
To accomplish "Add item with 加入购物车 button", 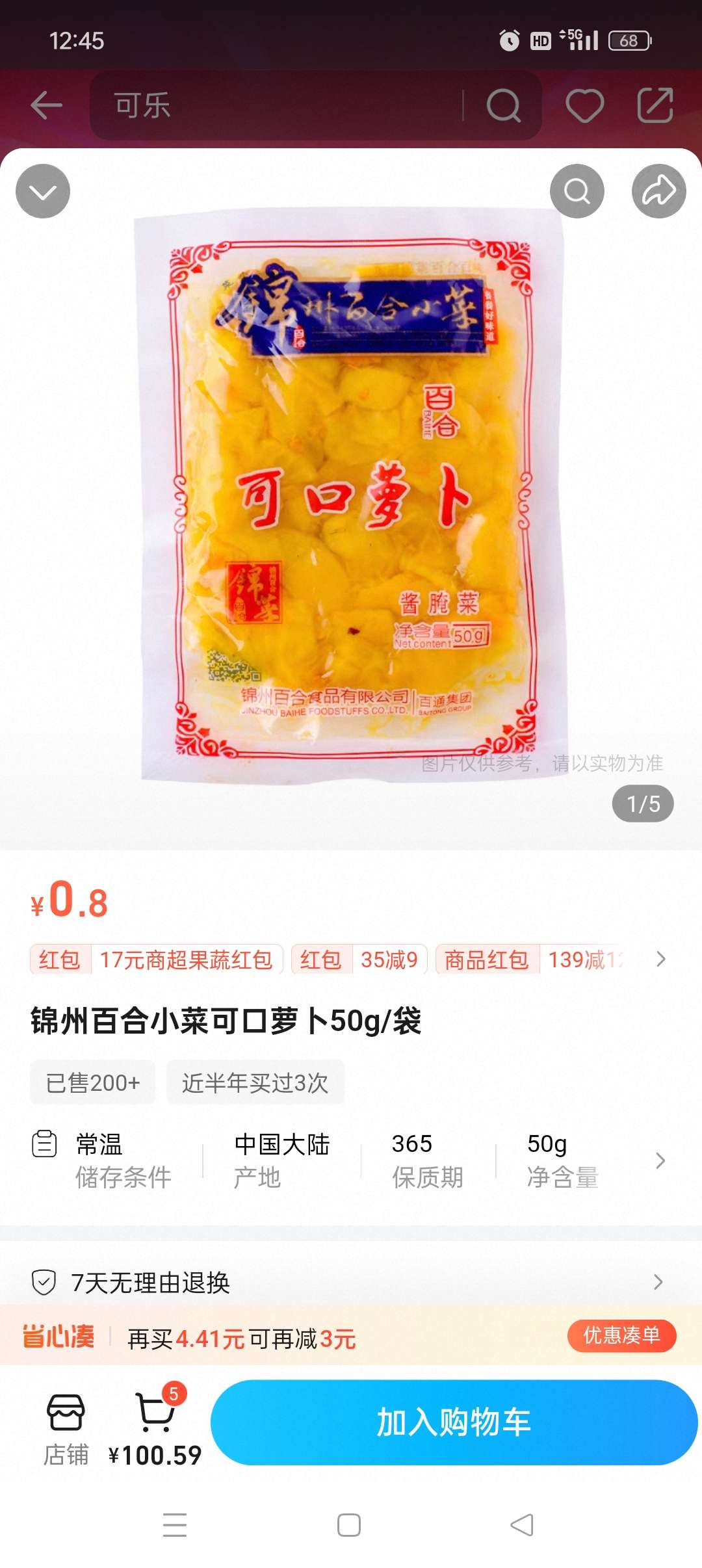I will [x=454, y=1422].
